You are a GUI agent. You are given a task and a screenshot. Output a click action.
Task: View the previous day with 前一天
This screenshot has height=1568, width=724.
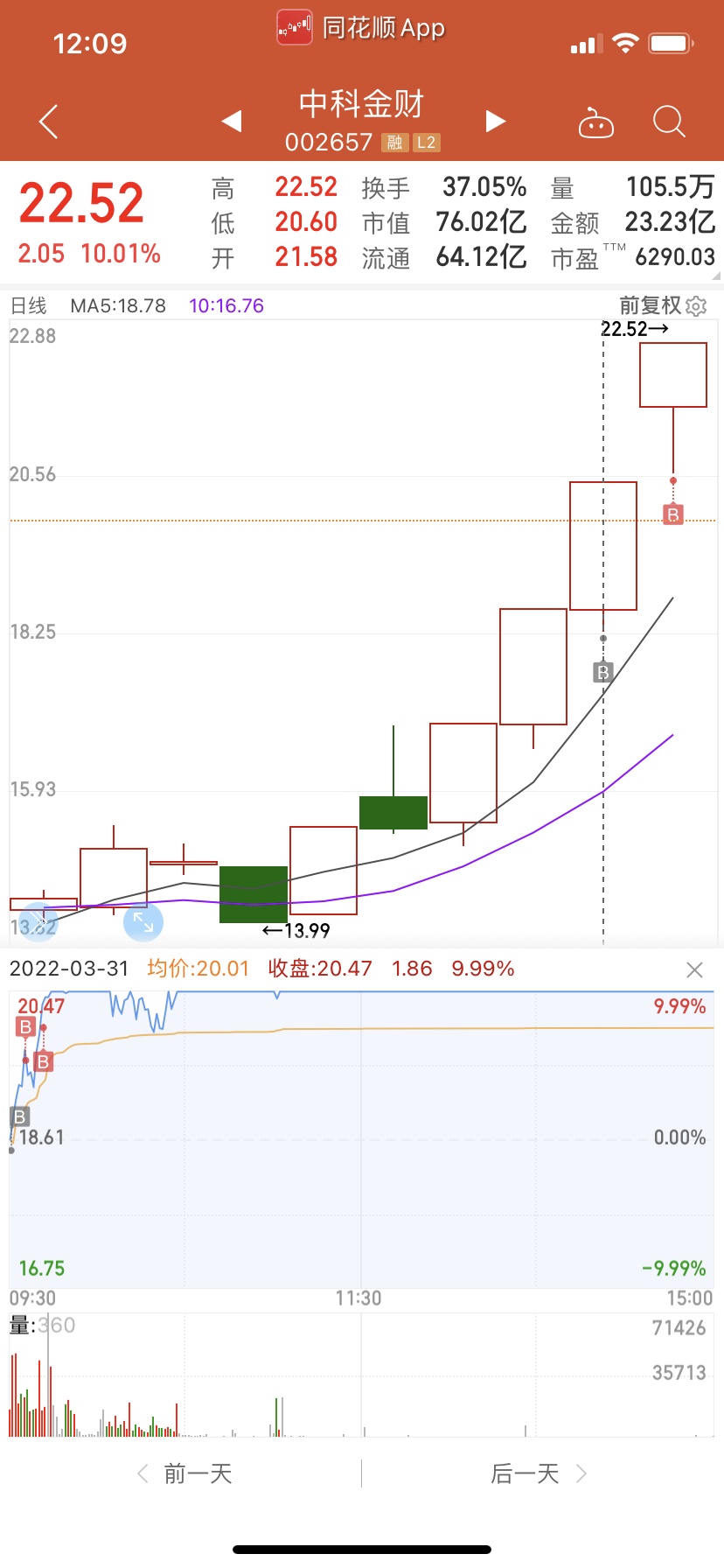click(x=185, y=1473)
